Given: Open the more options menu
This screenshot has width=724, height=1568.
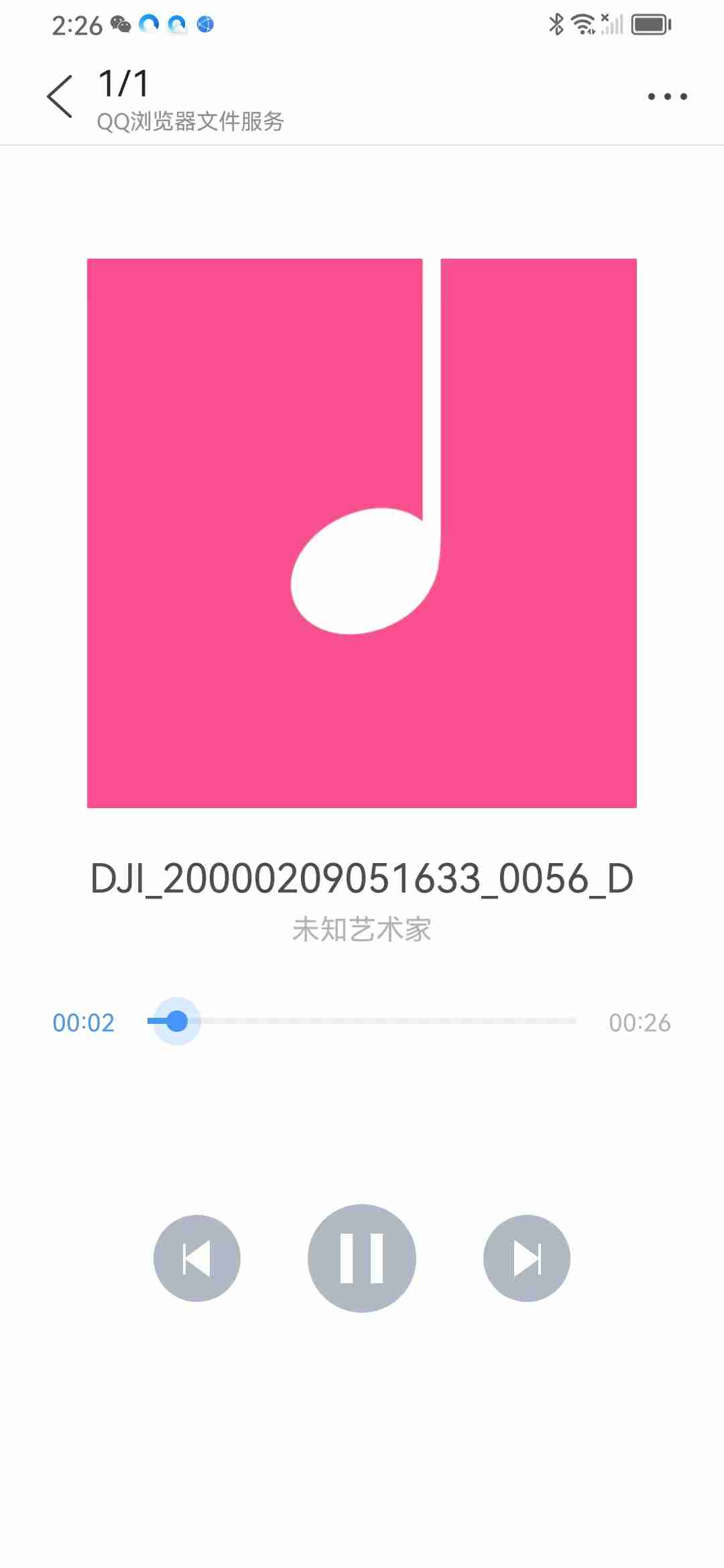Looking at the screenshot, I should pyautogui.click(x=666, y=96).
